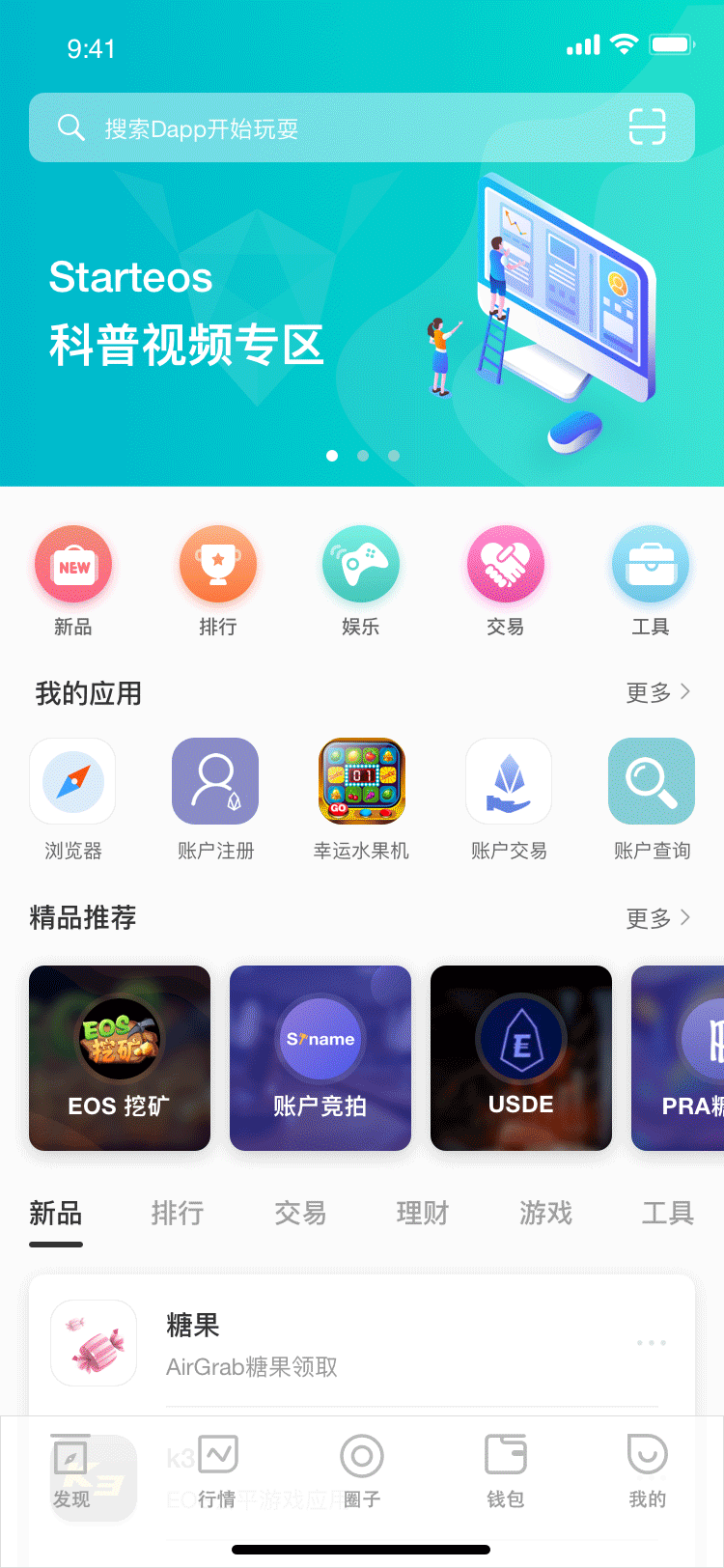Image resolution: width=724 pixels, height=1568 pixels.
Task: Switch to the 游戏 tab
Action: tap(544, 1213)
